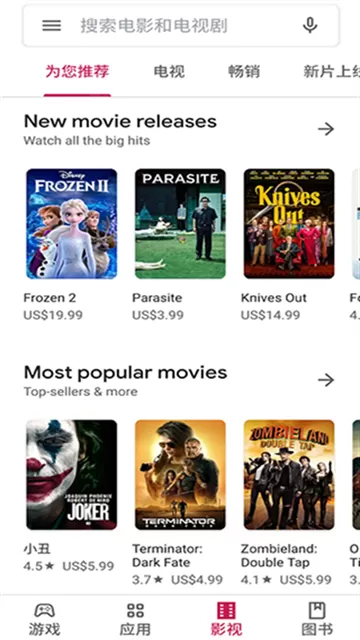
Task: Open the 新片上线 tab
Action: 331,72
